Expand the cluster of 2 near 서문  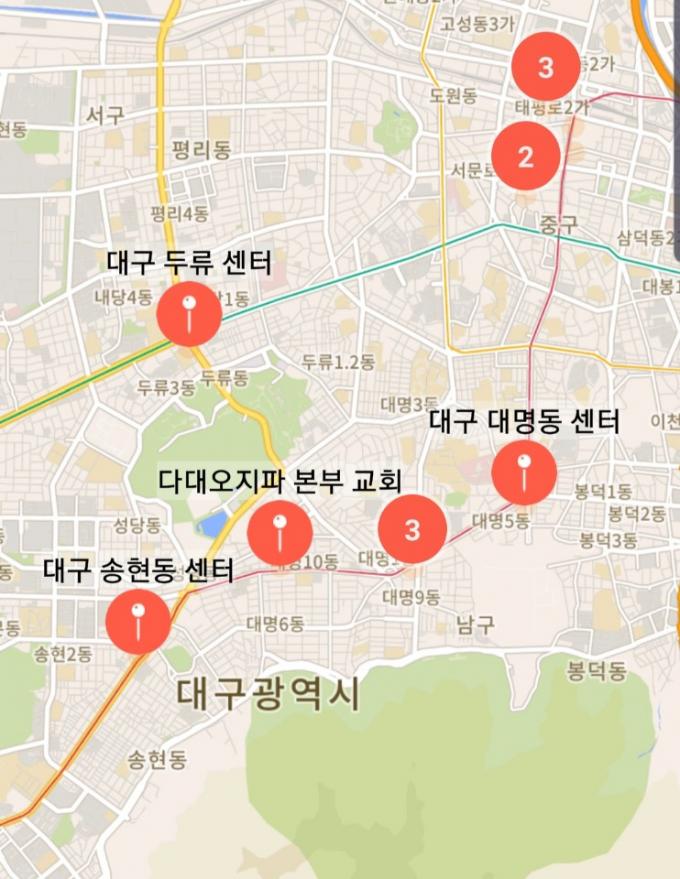pyautogui.click(x=525, y=156)
